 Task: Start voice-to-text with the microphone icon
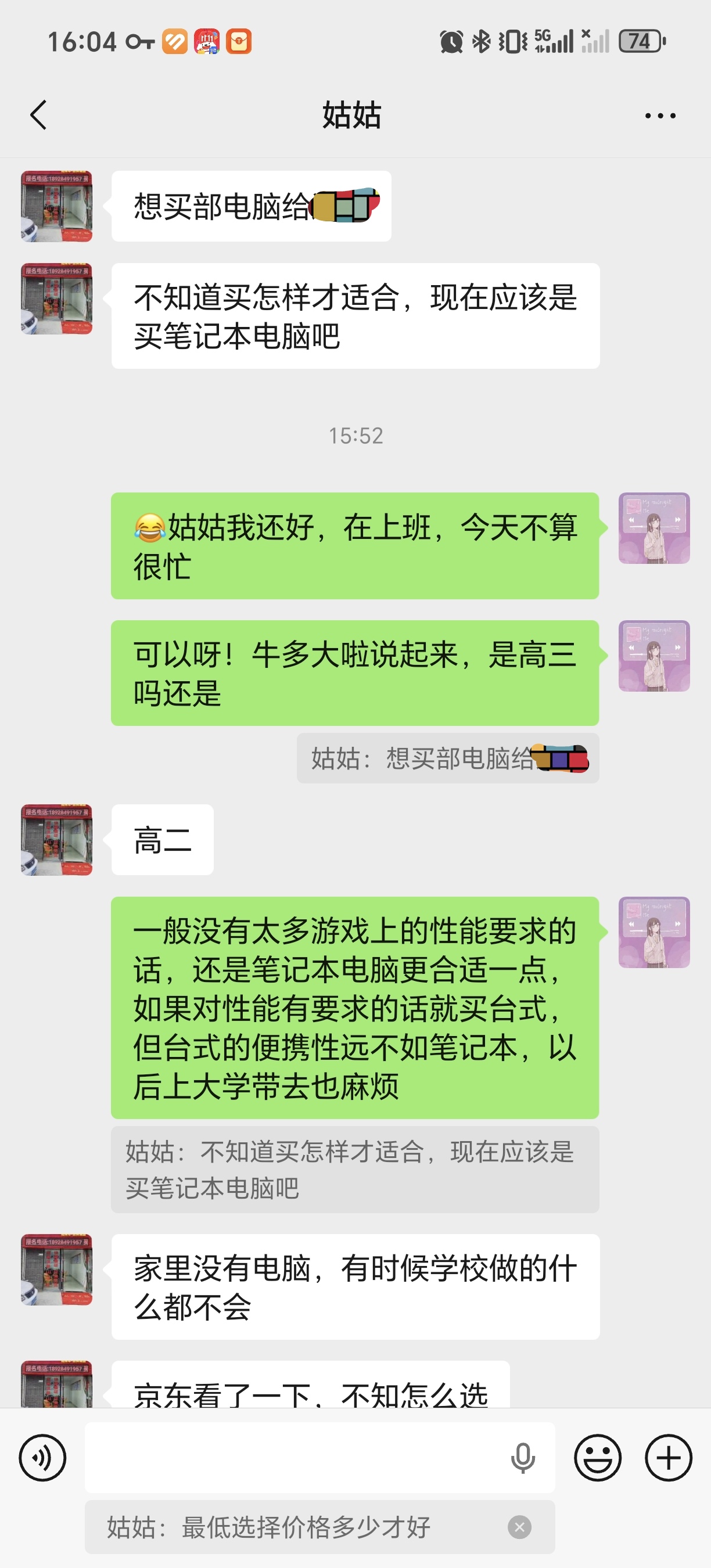522,1458
